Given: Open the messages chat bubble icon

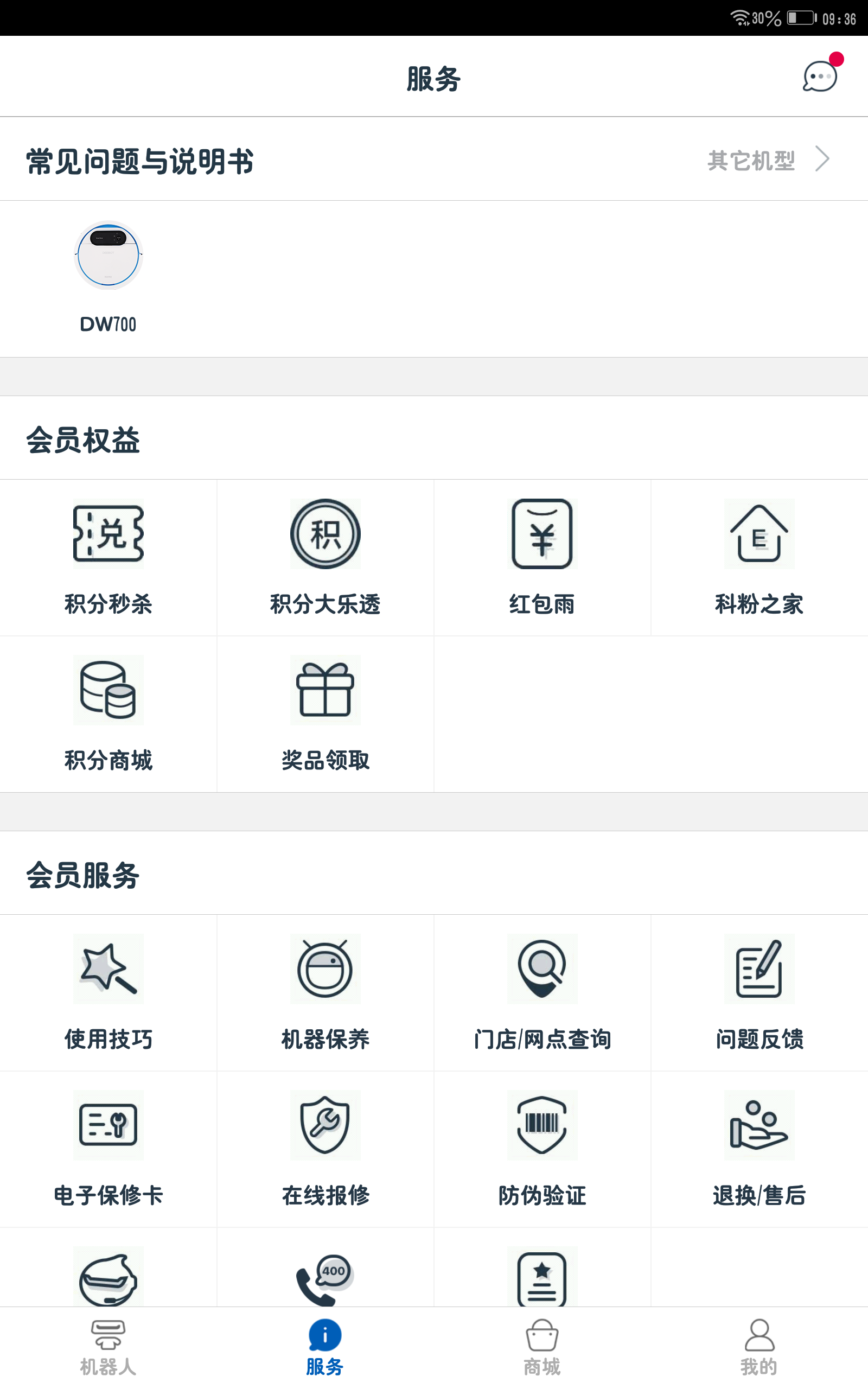Looking at the screenshot, I should tap(820, 76).
